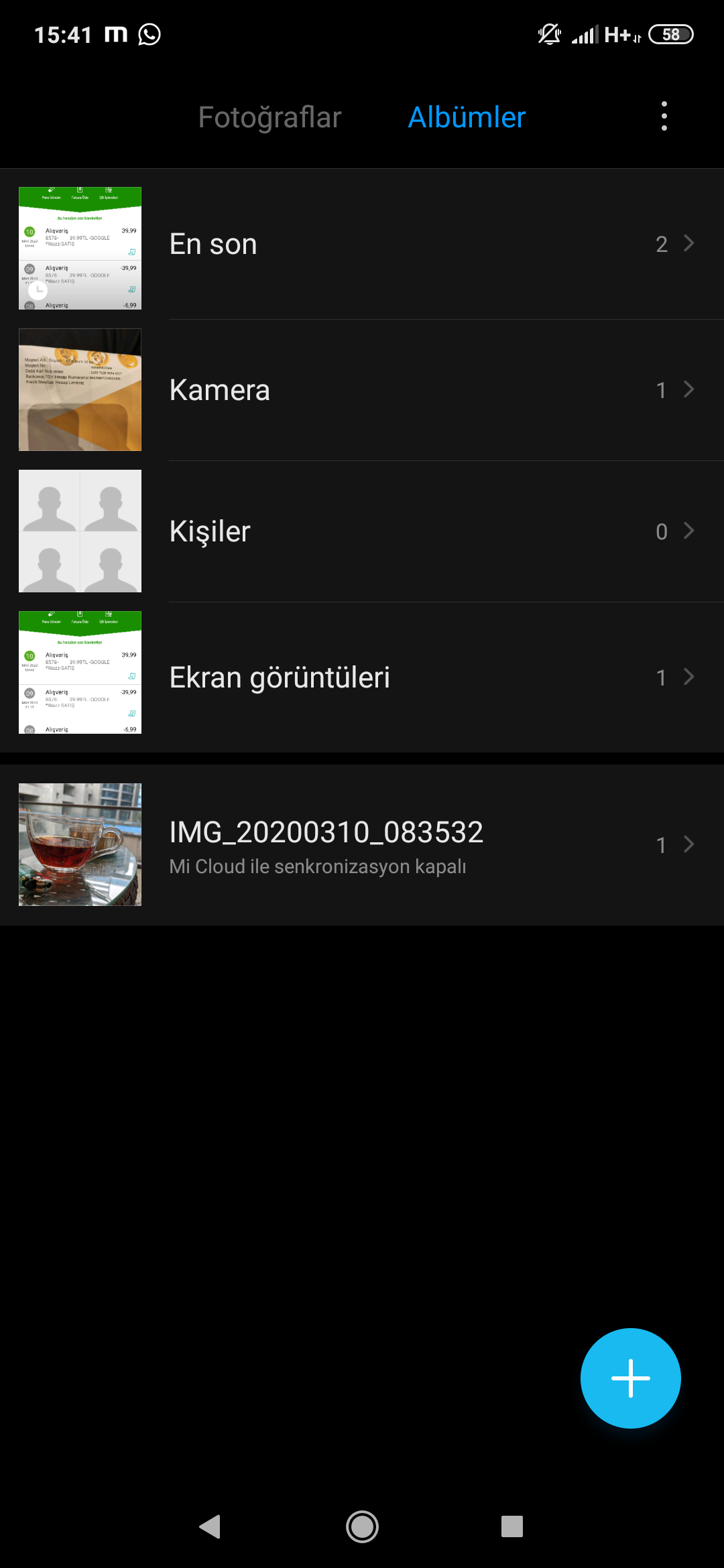
Task: Open the IMG_20200310_083532 album
Action: point(362,844)
